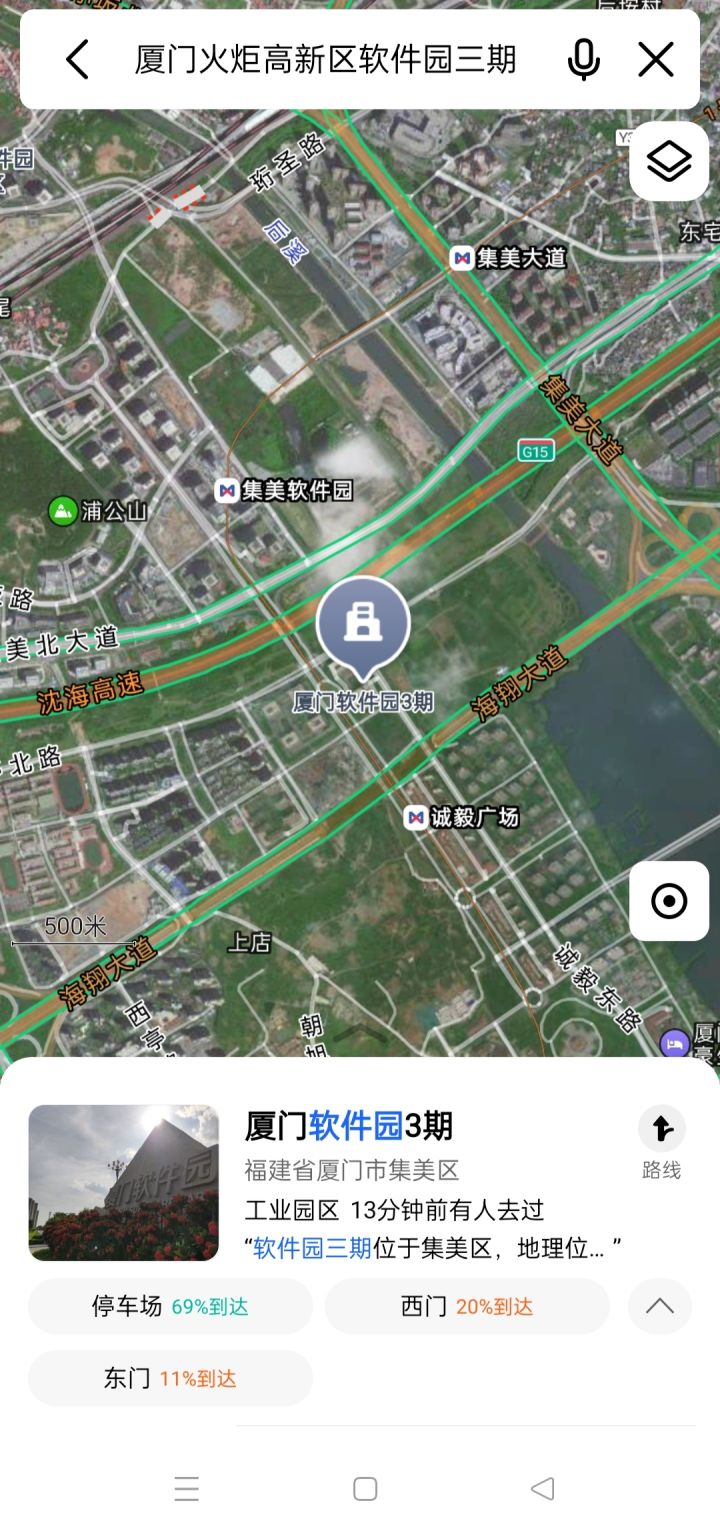Select the 集美大道 metro station icon
720x1533 pixels.
[463, 258]
